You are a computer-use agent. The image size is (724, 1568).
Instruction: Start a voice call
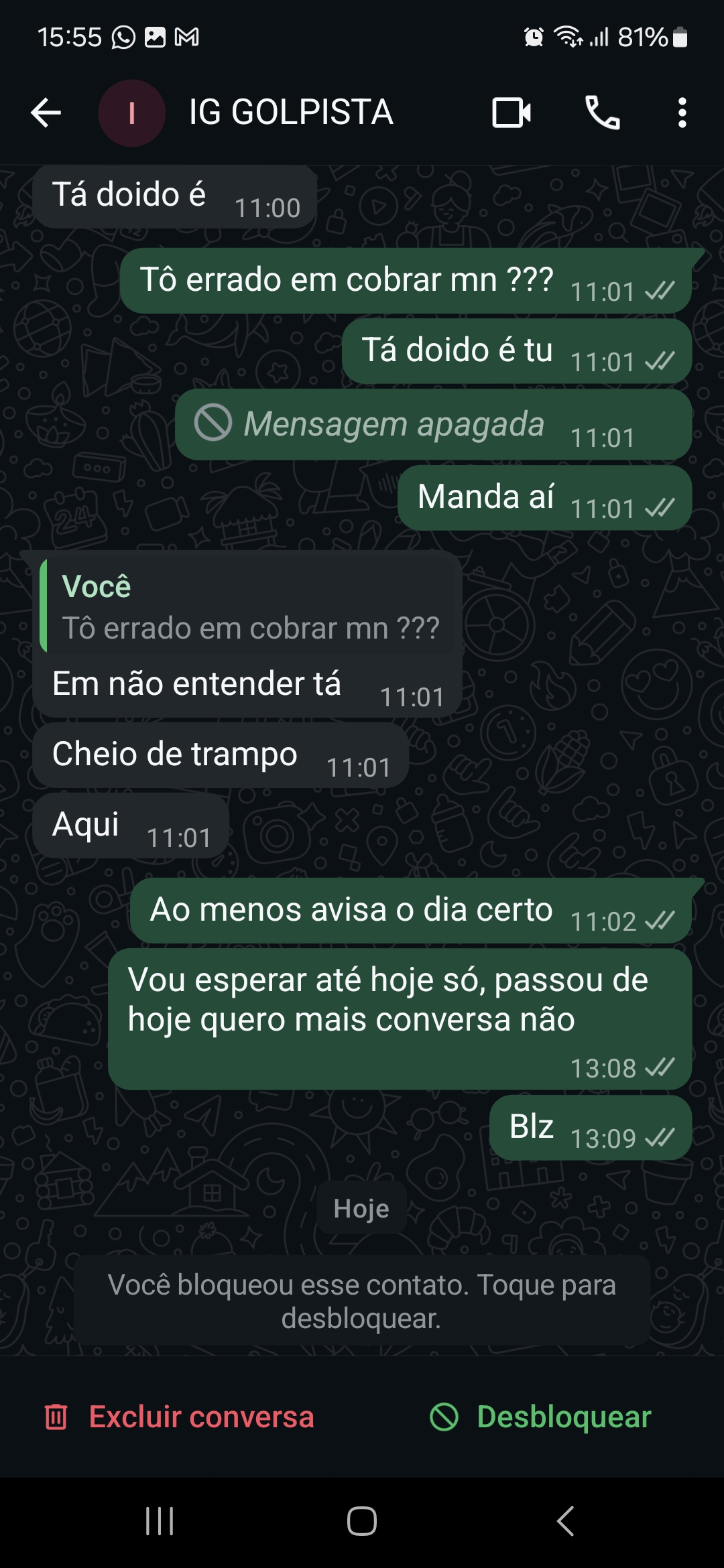click(x=602, y=113)
